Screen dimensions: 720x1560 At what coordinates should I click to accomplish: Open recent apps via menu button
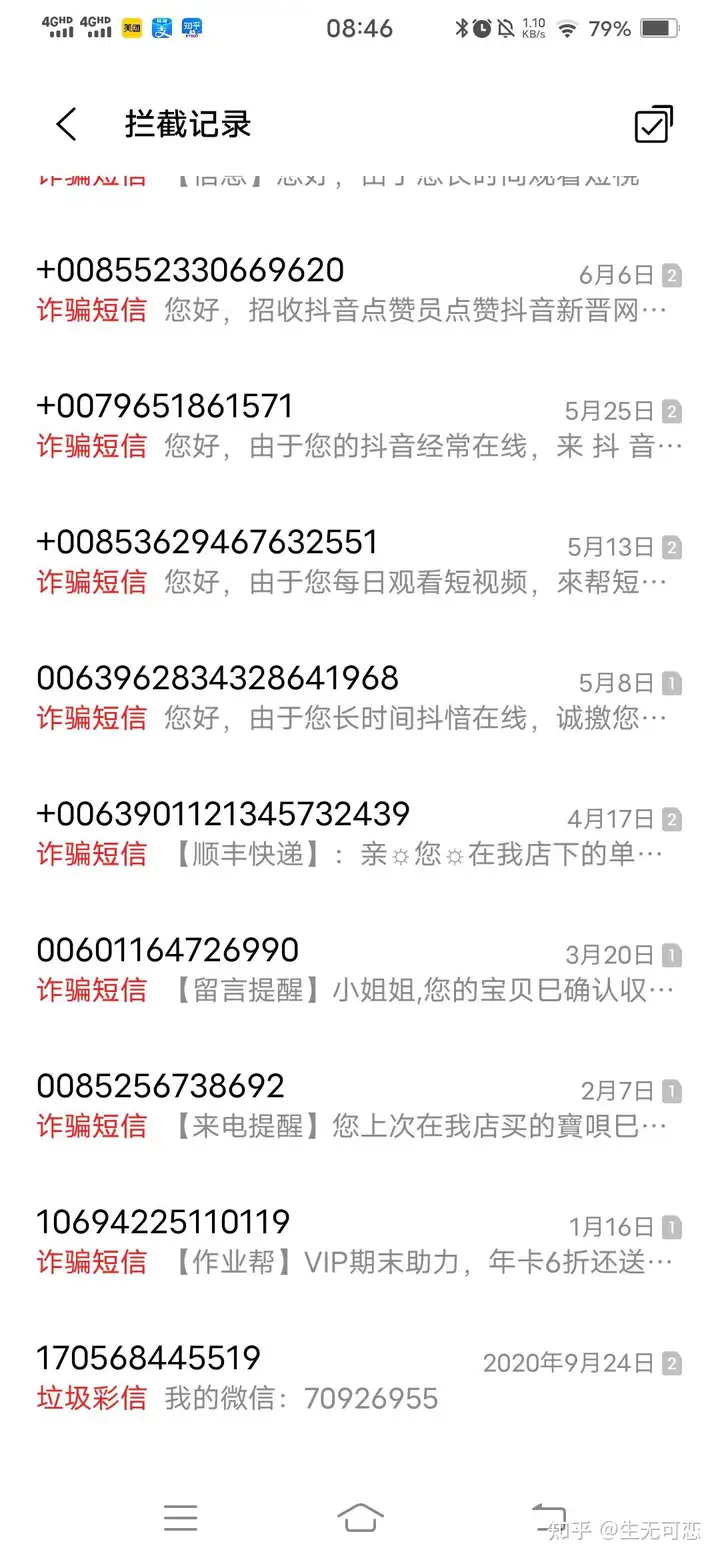(x=181, y=1518)
